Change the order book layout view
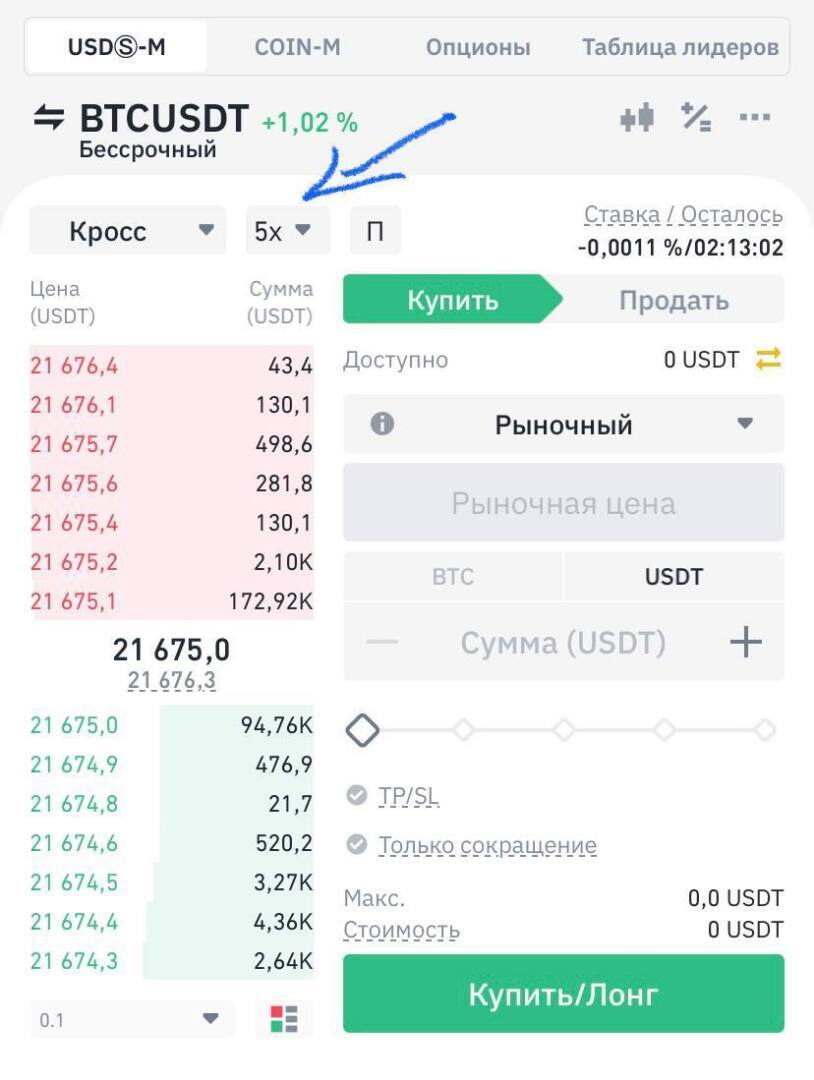 [284, 1019]
